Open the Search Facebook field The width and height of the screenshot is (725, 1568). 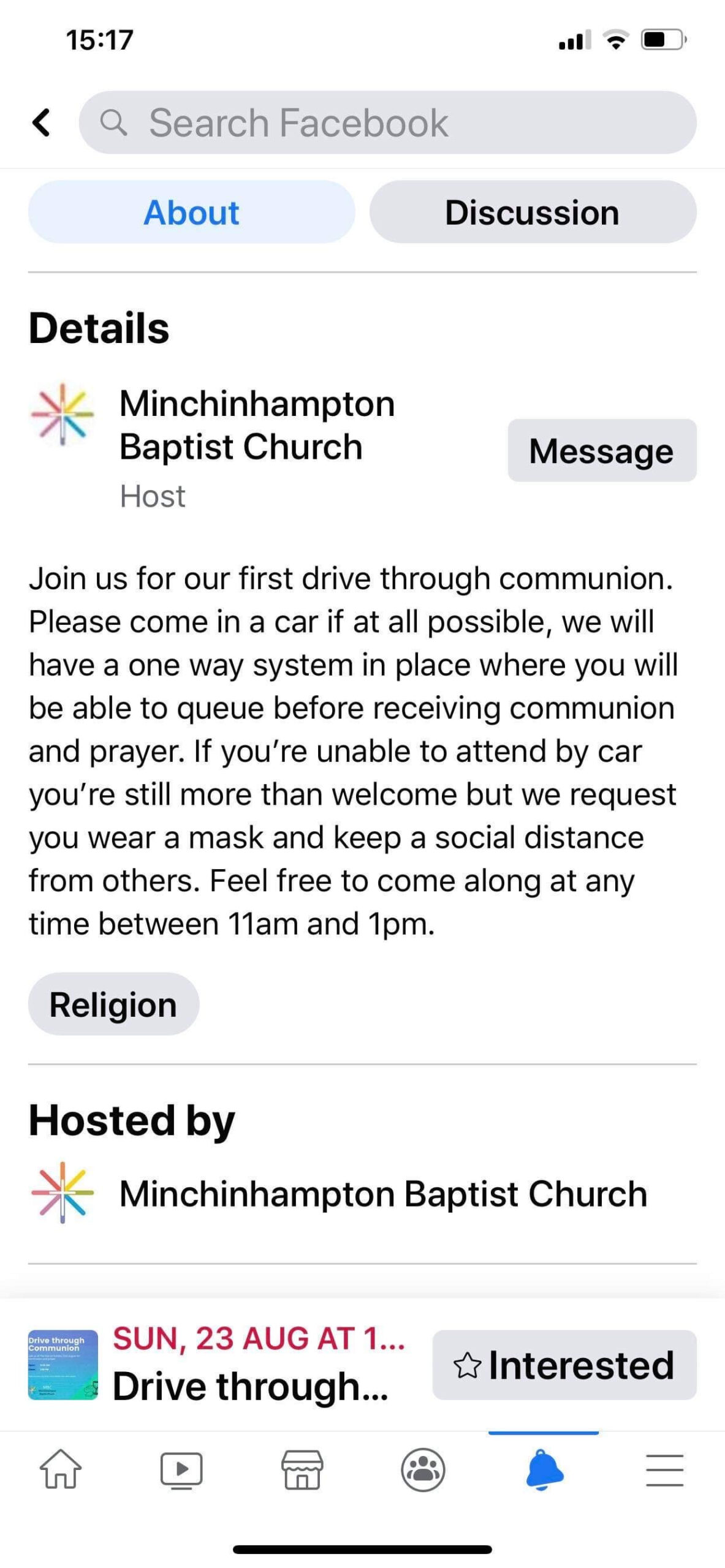click(x=387, y=122)
